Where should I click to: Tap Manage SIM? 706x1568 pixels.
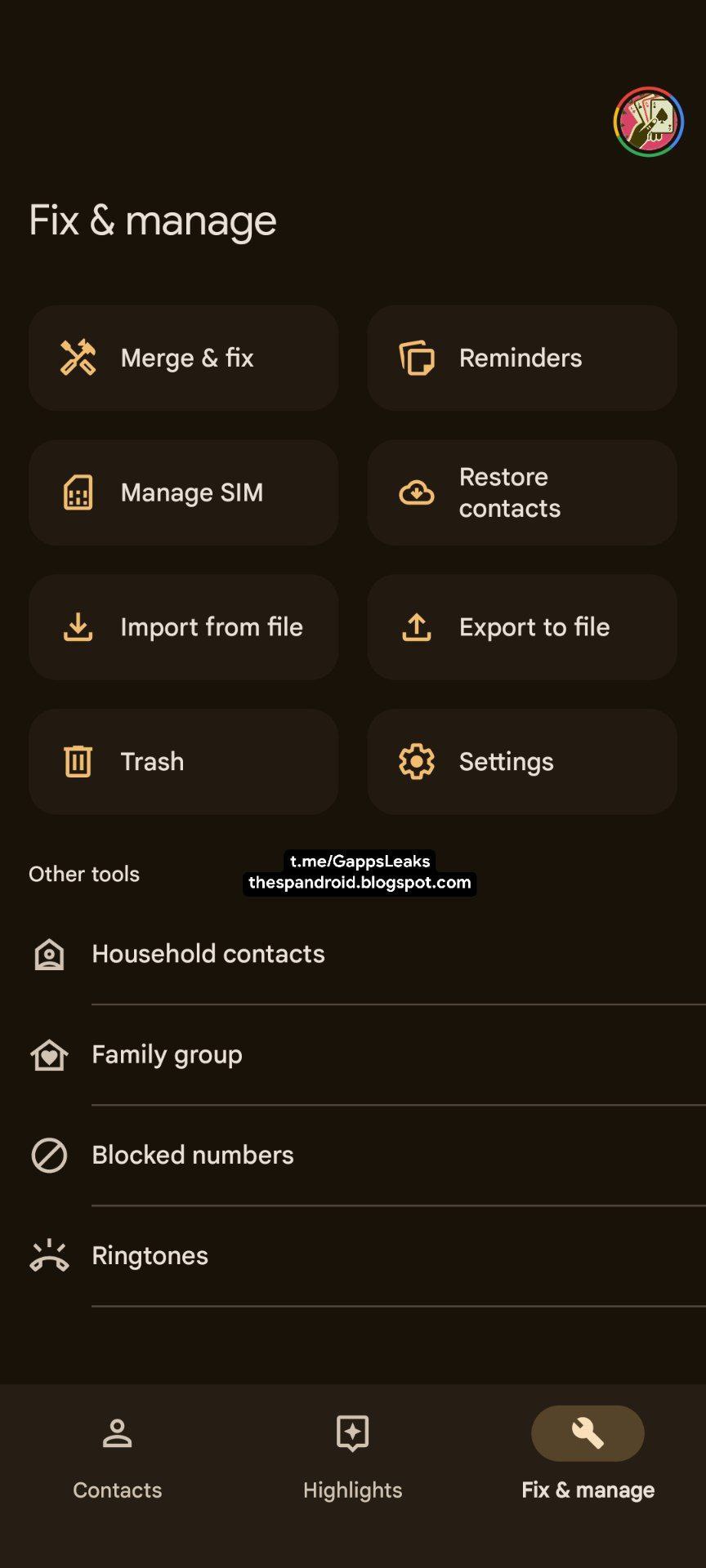tap(183, 492)
